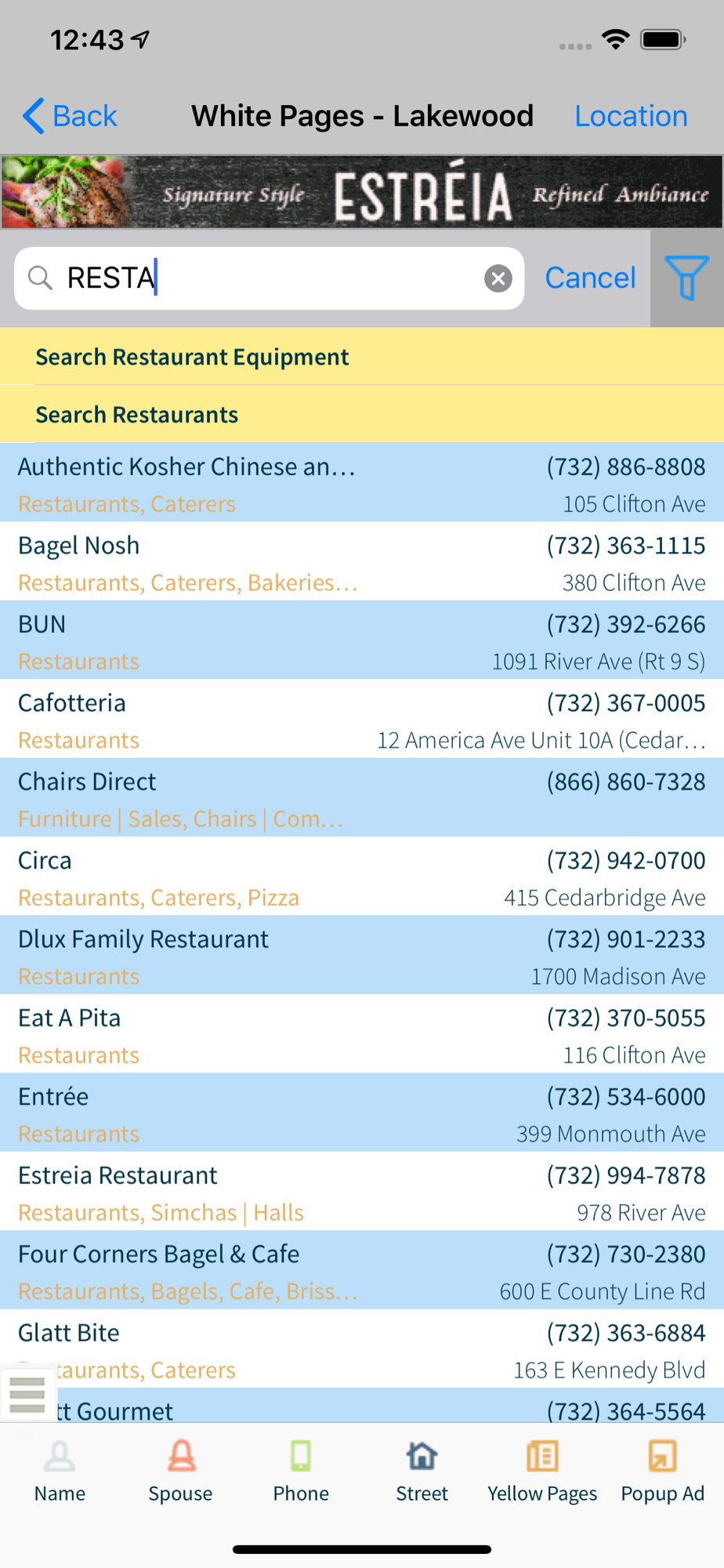Viewport: 724px width, 1568px height.
Task: Switch to the Name tab
Action: [x=60, y=1471]
